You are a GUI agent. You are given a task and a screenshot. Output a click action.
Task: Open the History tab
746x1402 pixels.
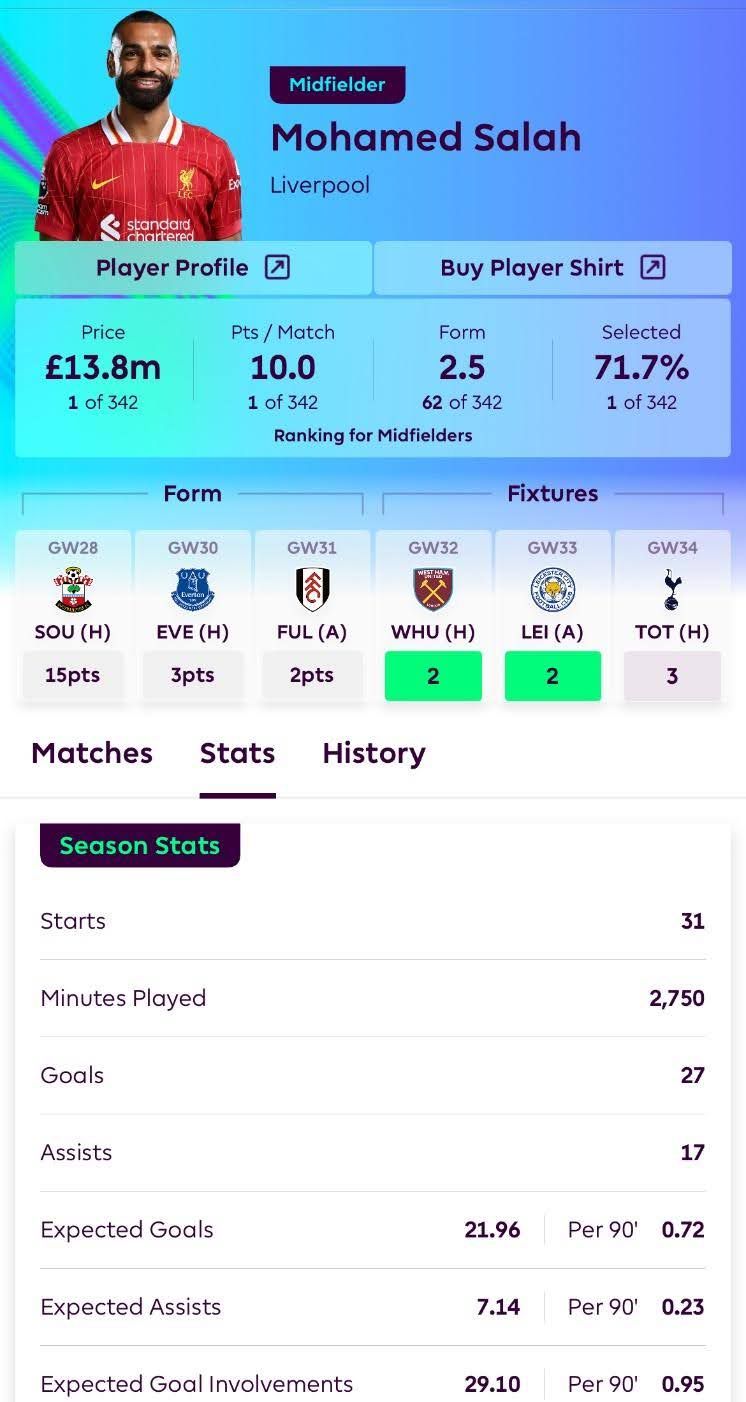click(x=373, y=753)
